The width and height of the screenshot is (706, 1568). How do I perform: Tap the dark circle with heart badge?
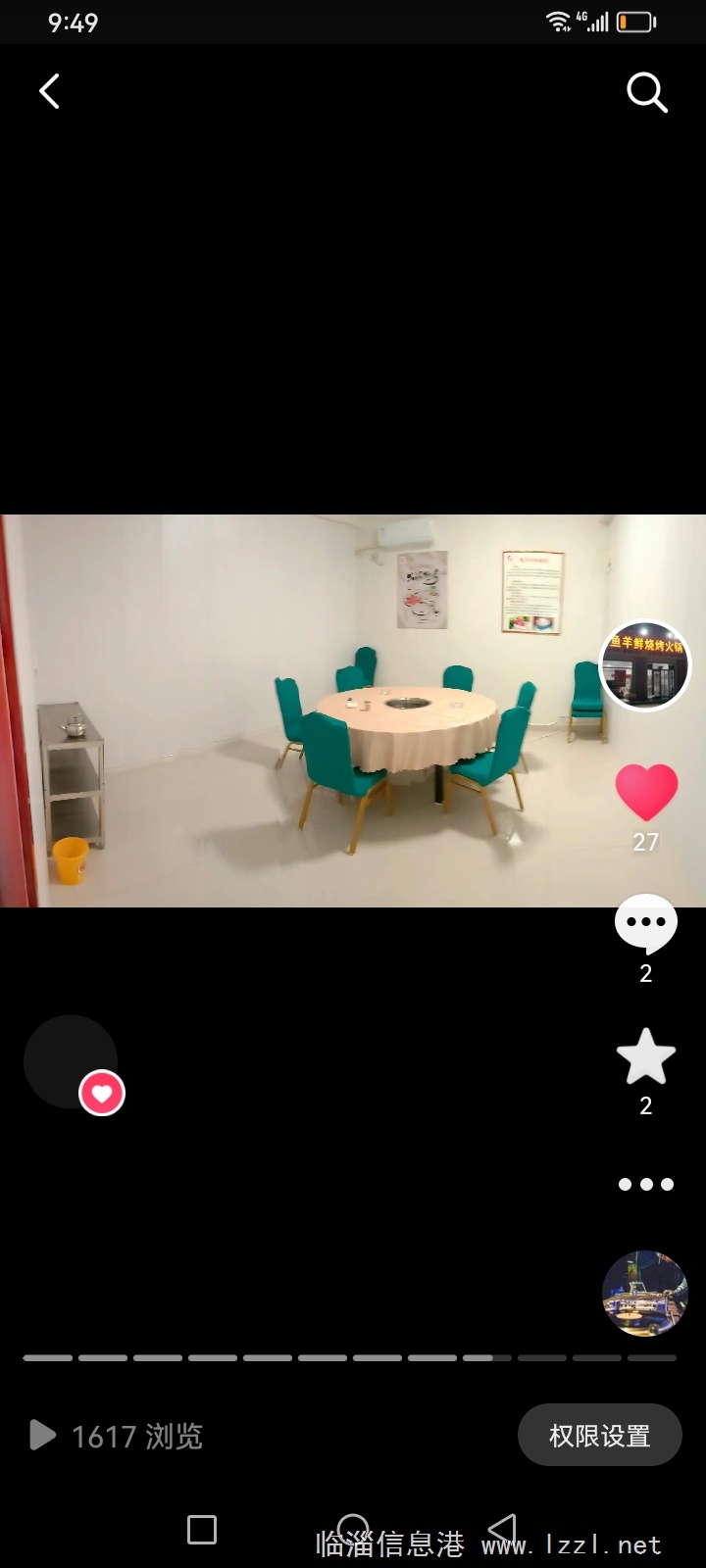pos(73,1063)
